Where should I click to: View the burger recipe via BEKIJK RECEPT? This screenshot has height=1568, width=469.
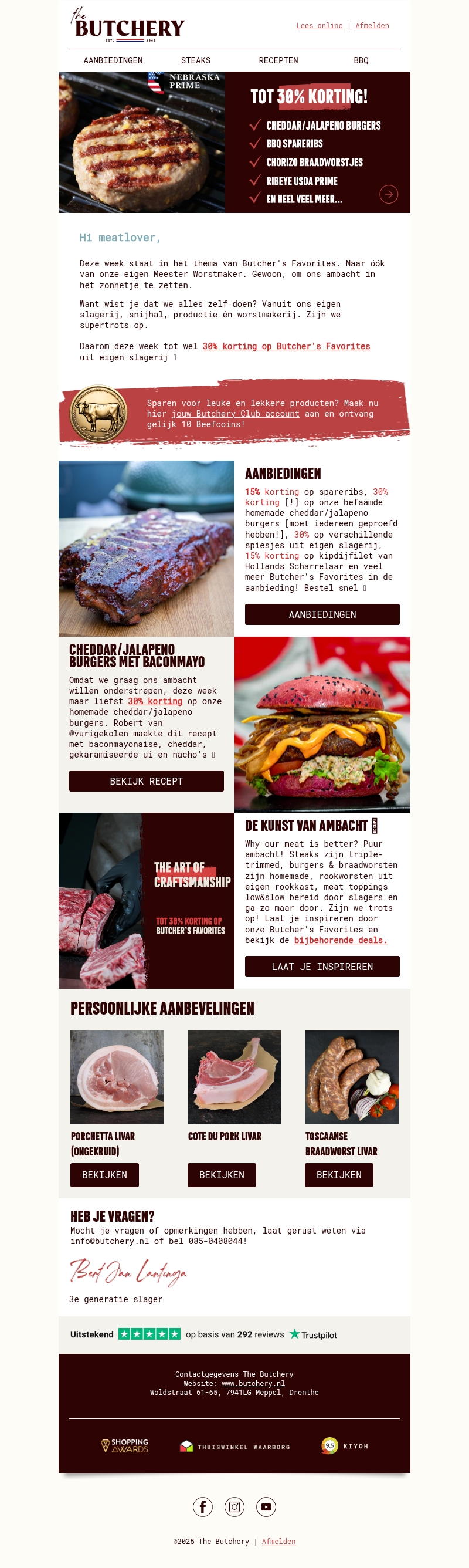[x=146, y=781]
